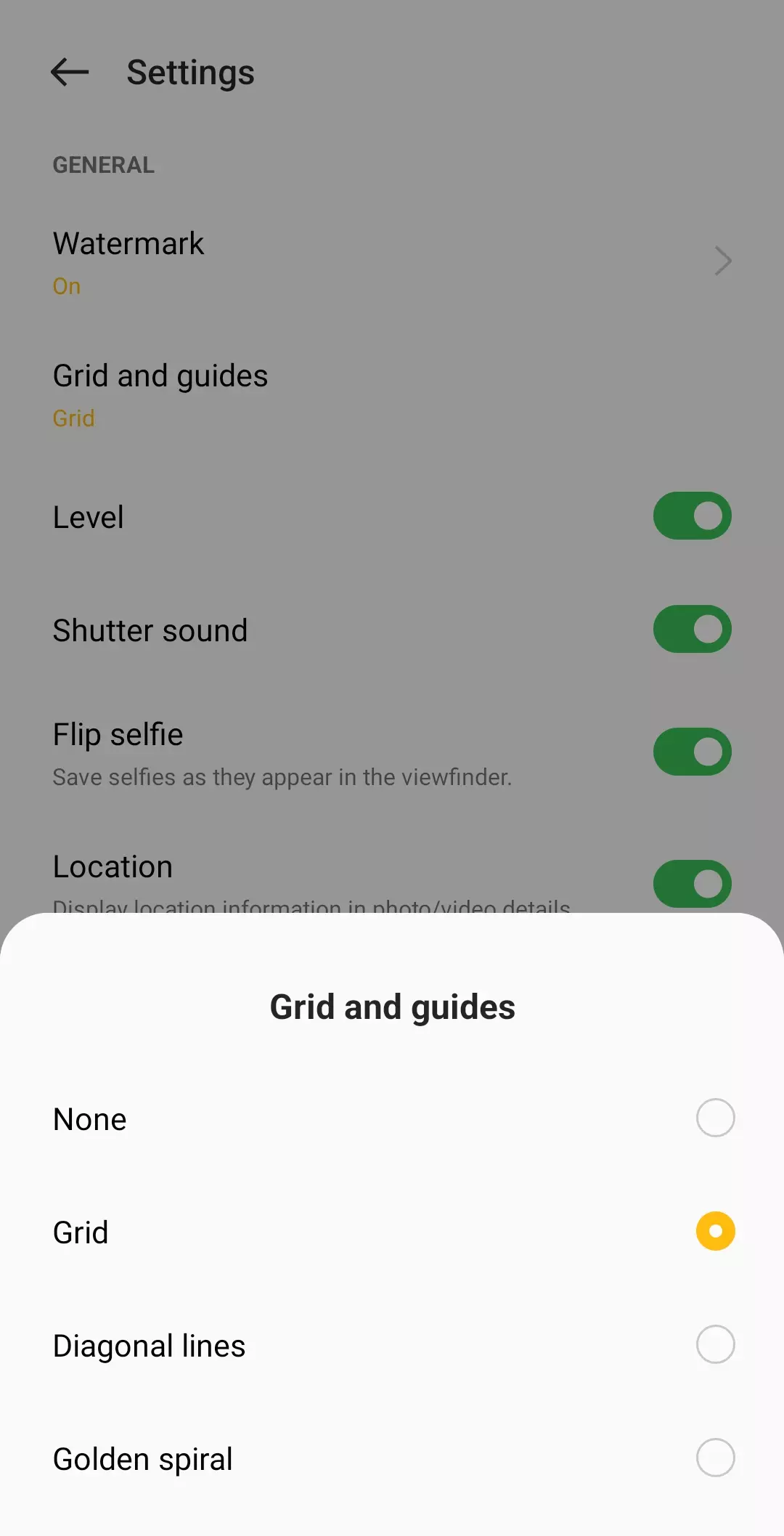Click the On label under Watermark
Viewport: 784px width, 1536px height.
[x=66, y=285]
